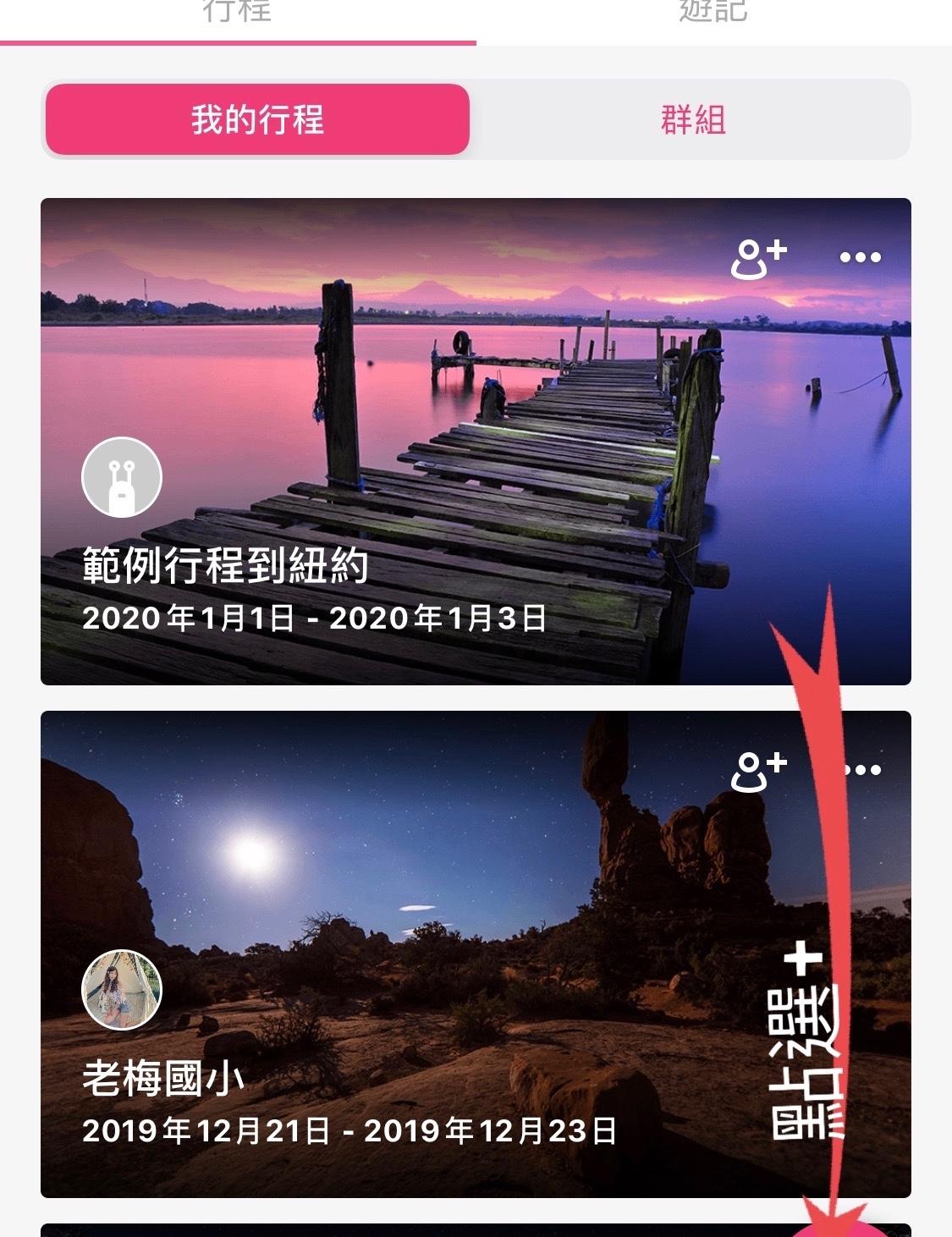952x1237 pixels.
Task: Open more options for 範例行程到紐約
Action: pyautogui.click(x=860, y=257)
